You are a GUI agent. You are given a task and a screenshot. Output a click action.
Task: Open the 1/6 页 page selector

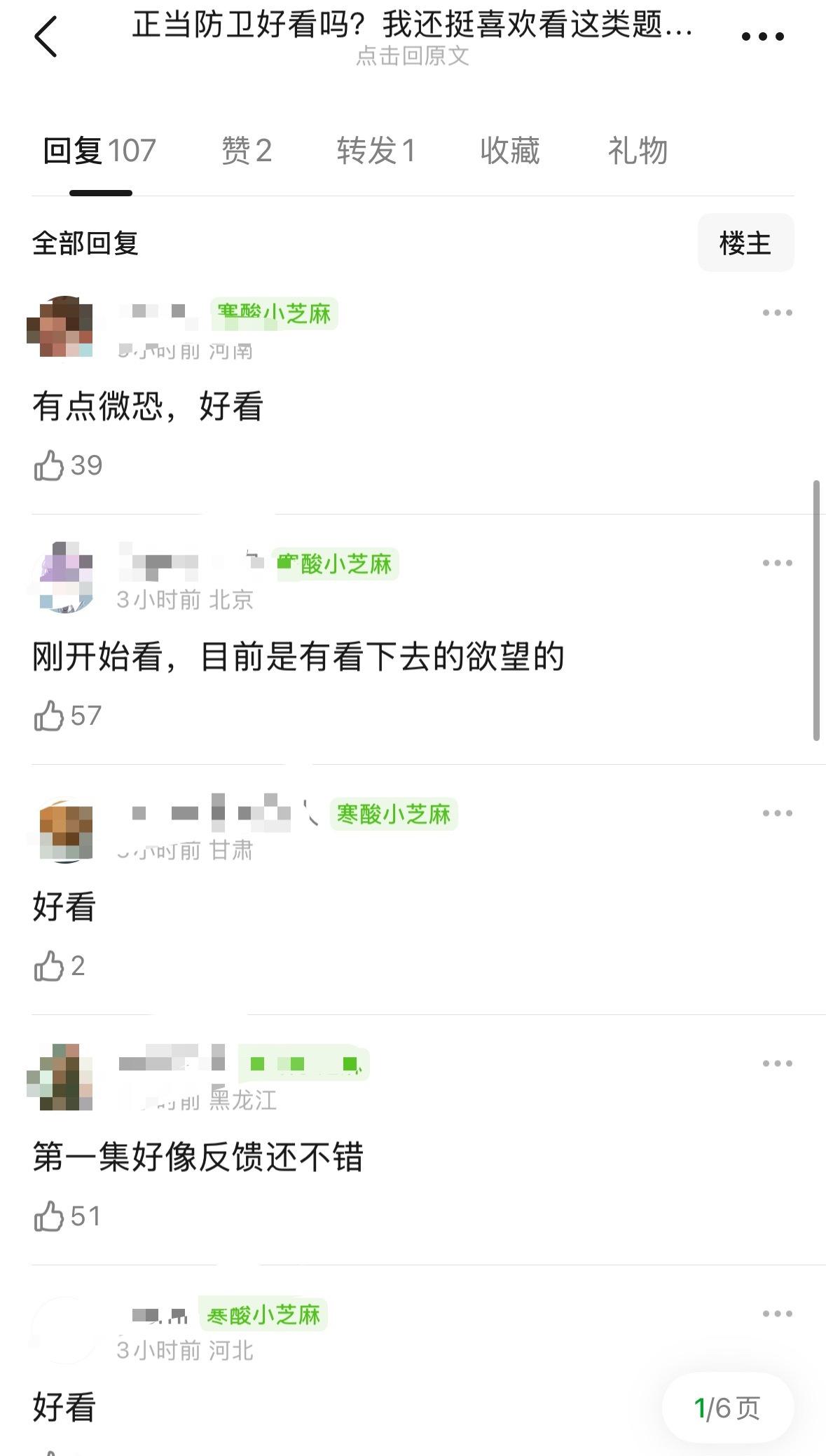coord(727,1408)
